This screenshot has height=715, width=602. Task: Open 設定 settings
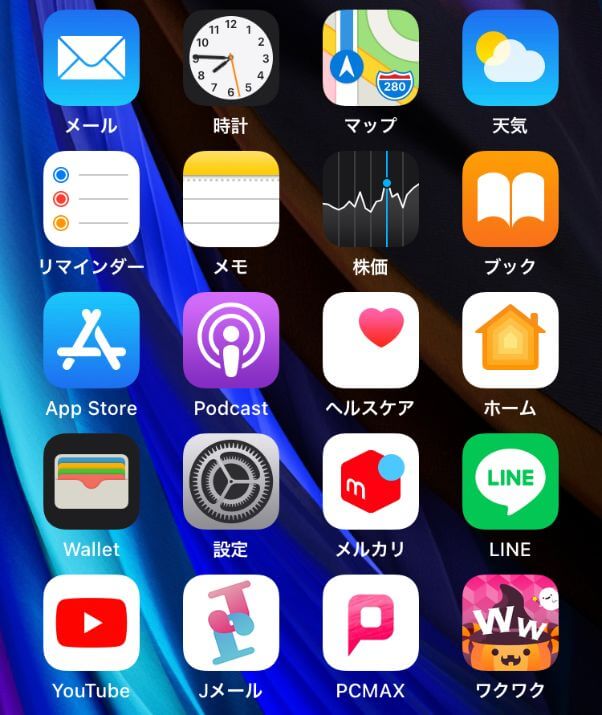click(231, 481)
